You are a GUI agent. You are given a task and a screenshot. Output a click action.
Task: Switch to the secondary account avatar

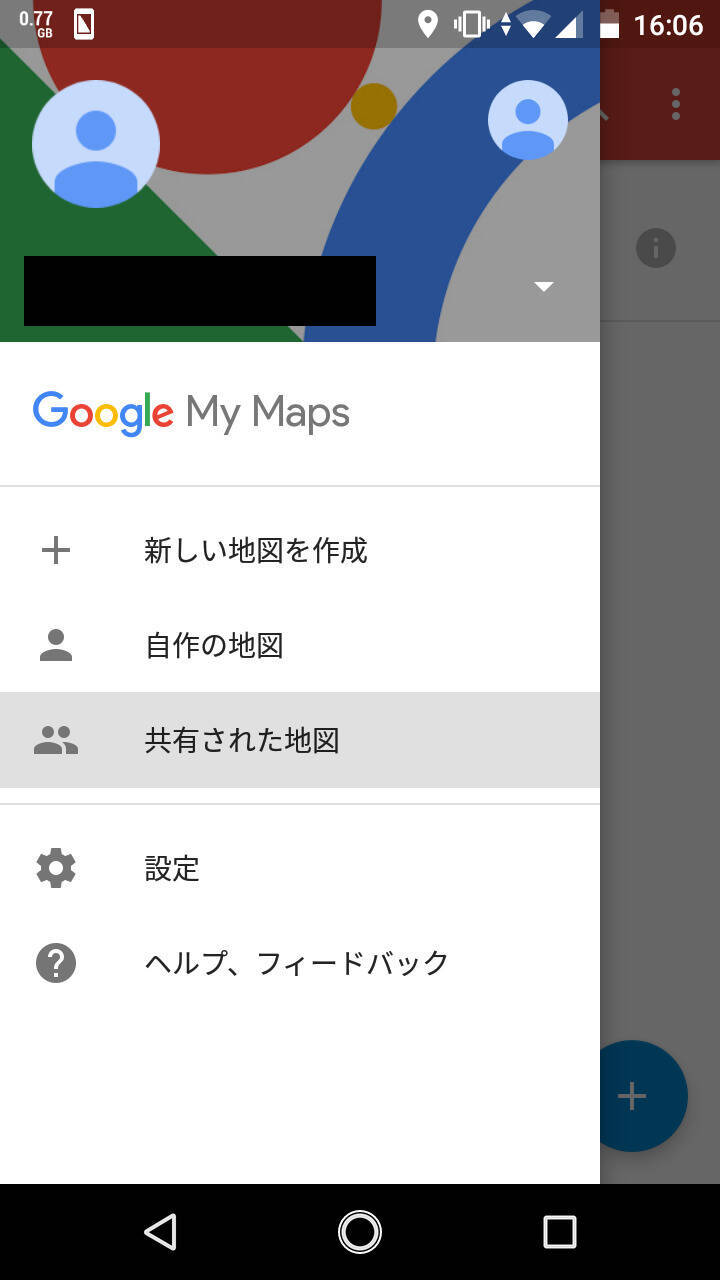pos(528,120)
